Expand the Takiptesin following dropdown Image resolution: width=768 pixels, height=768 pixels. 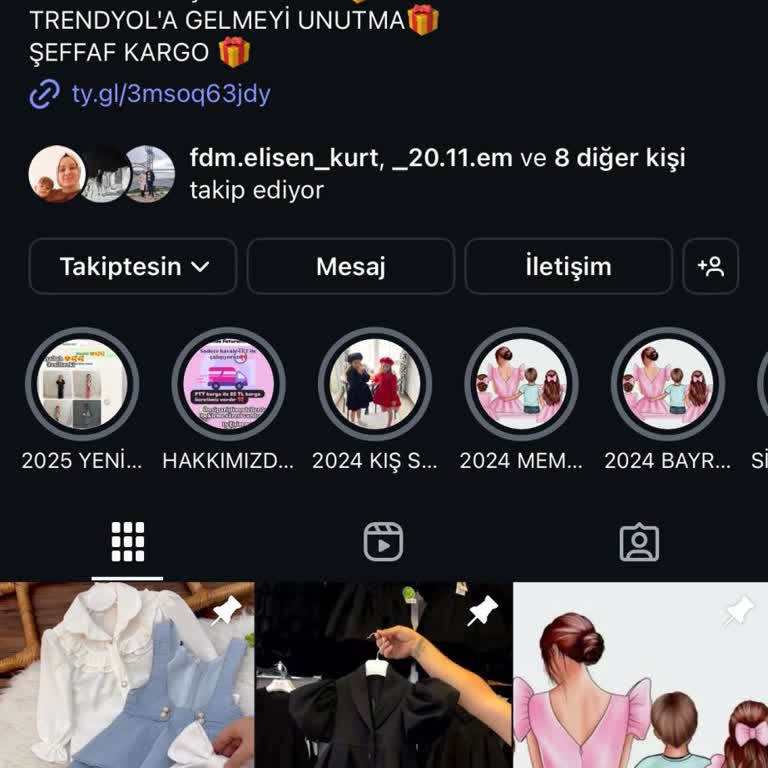(x=133, y=266)
